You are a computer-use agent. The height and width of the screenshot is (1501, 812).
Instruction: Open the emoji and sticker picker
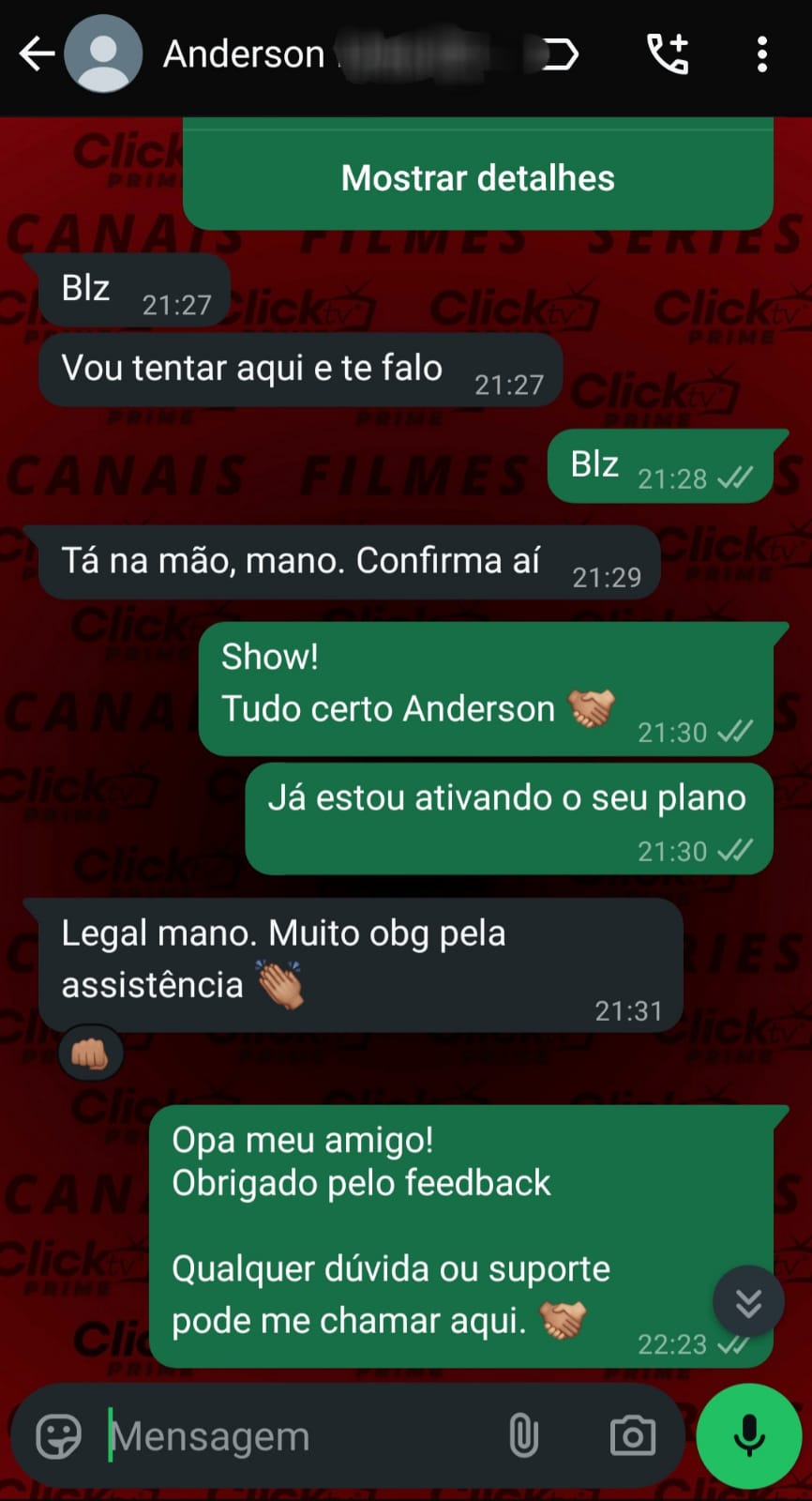(59, 1435)
